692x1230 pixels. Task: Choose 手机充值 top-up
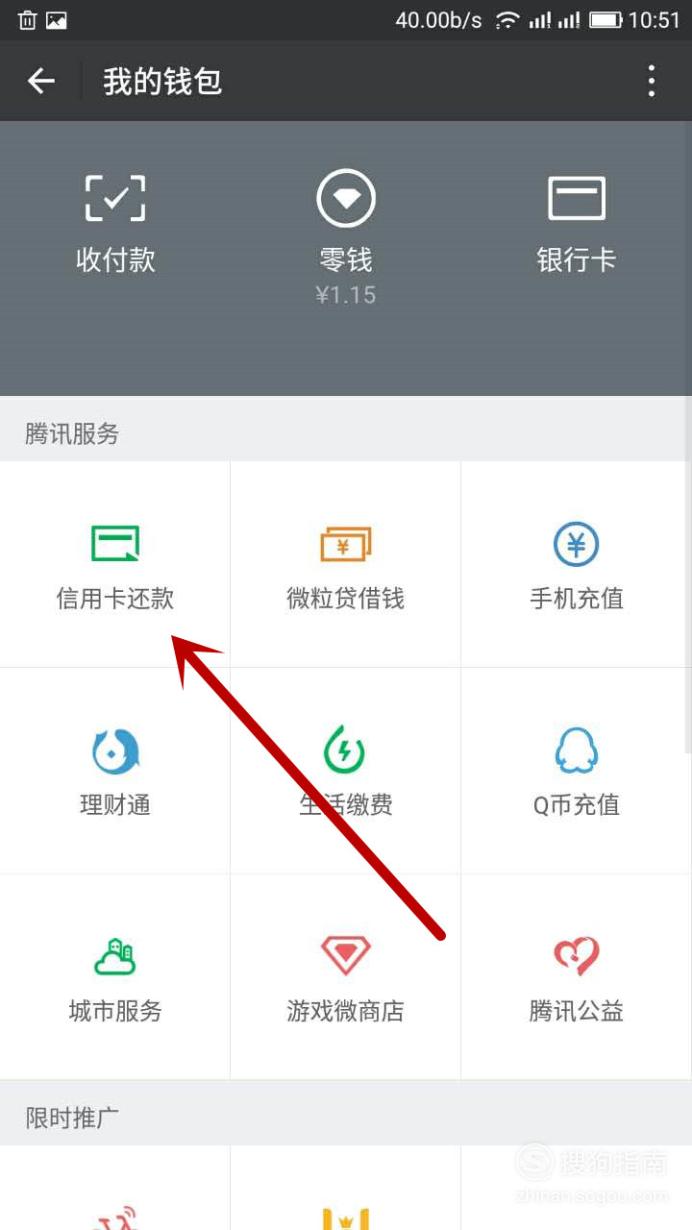[x=577, y=564]
